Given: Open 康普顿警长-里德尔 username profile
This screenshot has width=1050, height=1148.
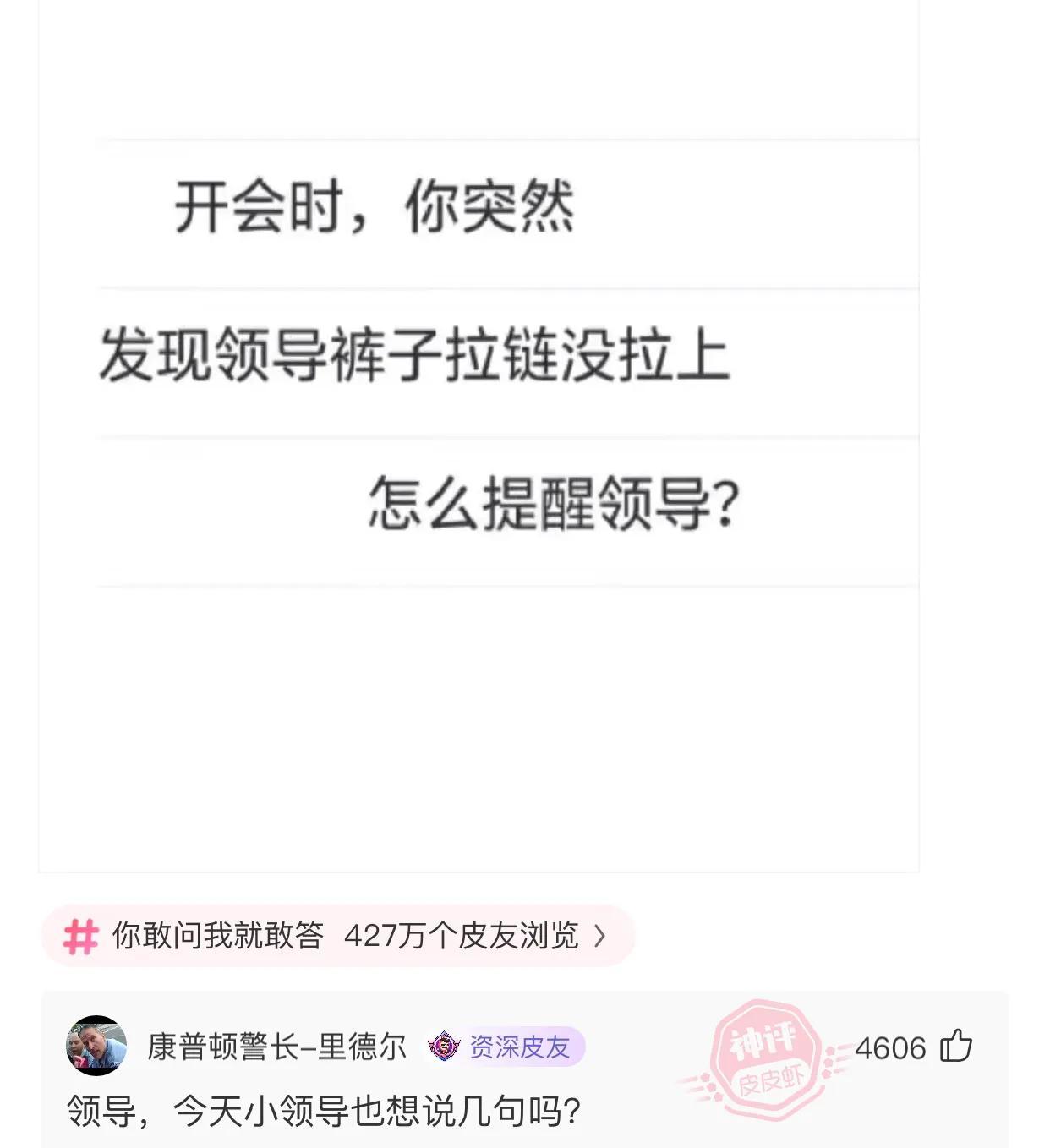Looking at the screenshot, I should 276,1047.
